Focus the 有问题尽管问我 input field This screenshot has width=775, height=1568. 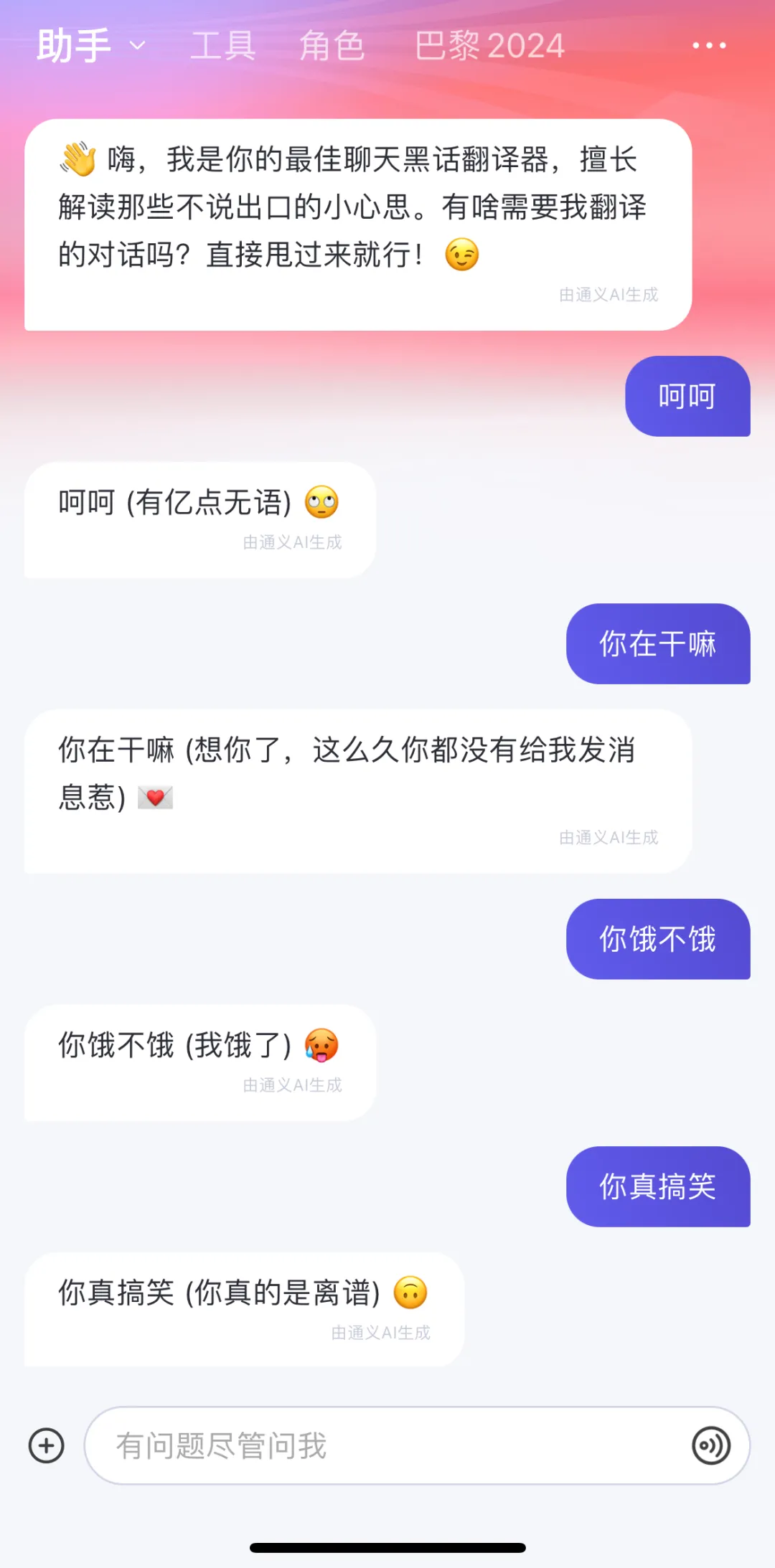tap(387, 1445)
